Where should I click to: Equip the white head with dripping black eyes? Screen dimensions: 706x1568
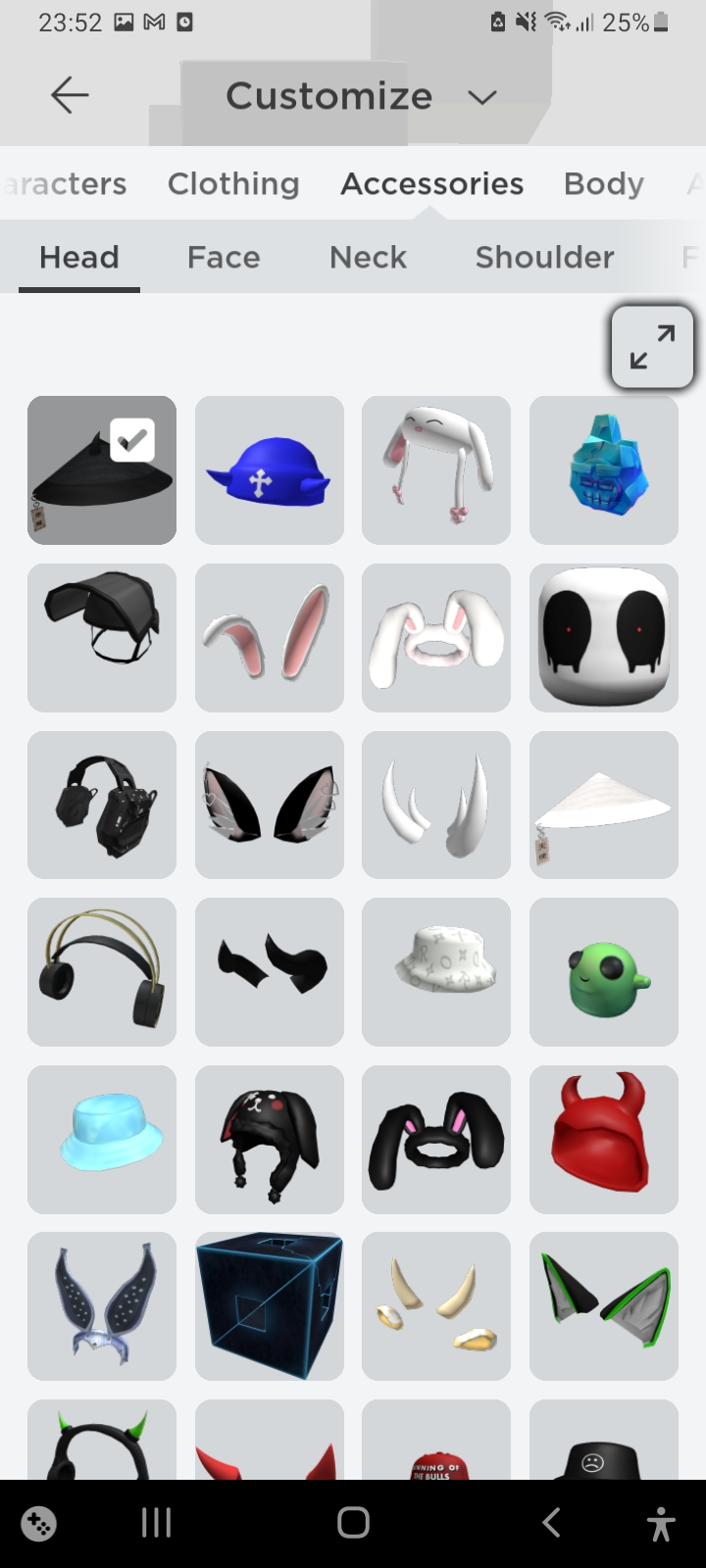[604, 637]
